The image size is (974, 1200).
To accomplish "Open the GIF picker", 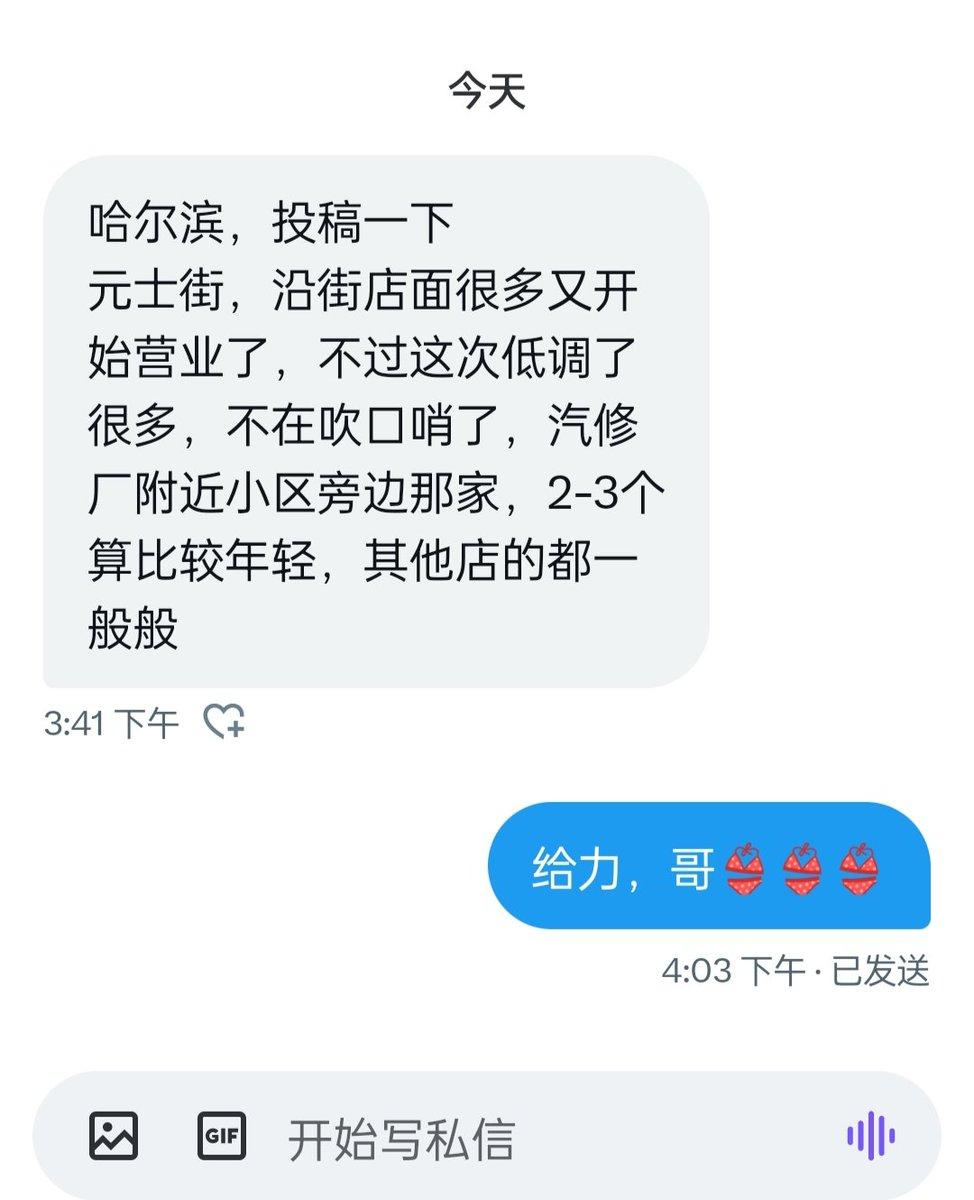I will point(221,1135).
